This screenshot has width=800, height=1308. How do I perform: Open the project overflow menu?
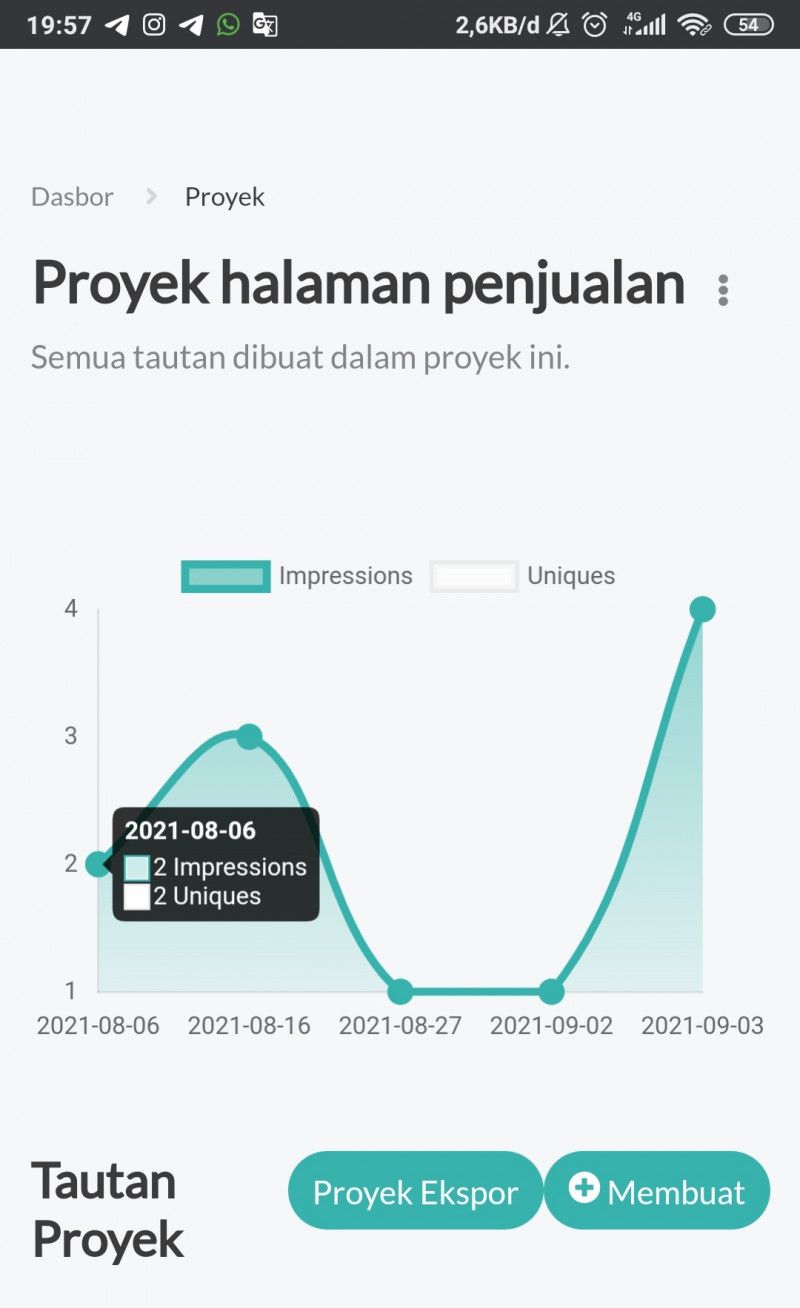coord(723,290)
